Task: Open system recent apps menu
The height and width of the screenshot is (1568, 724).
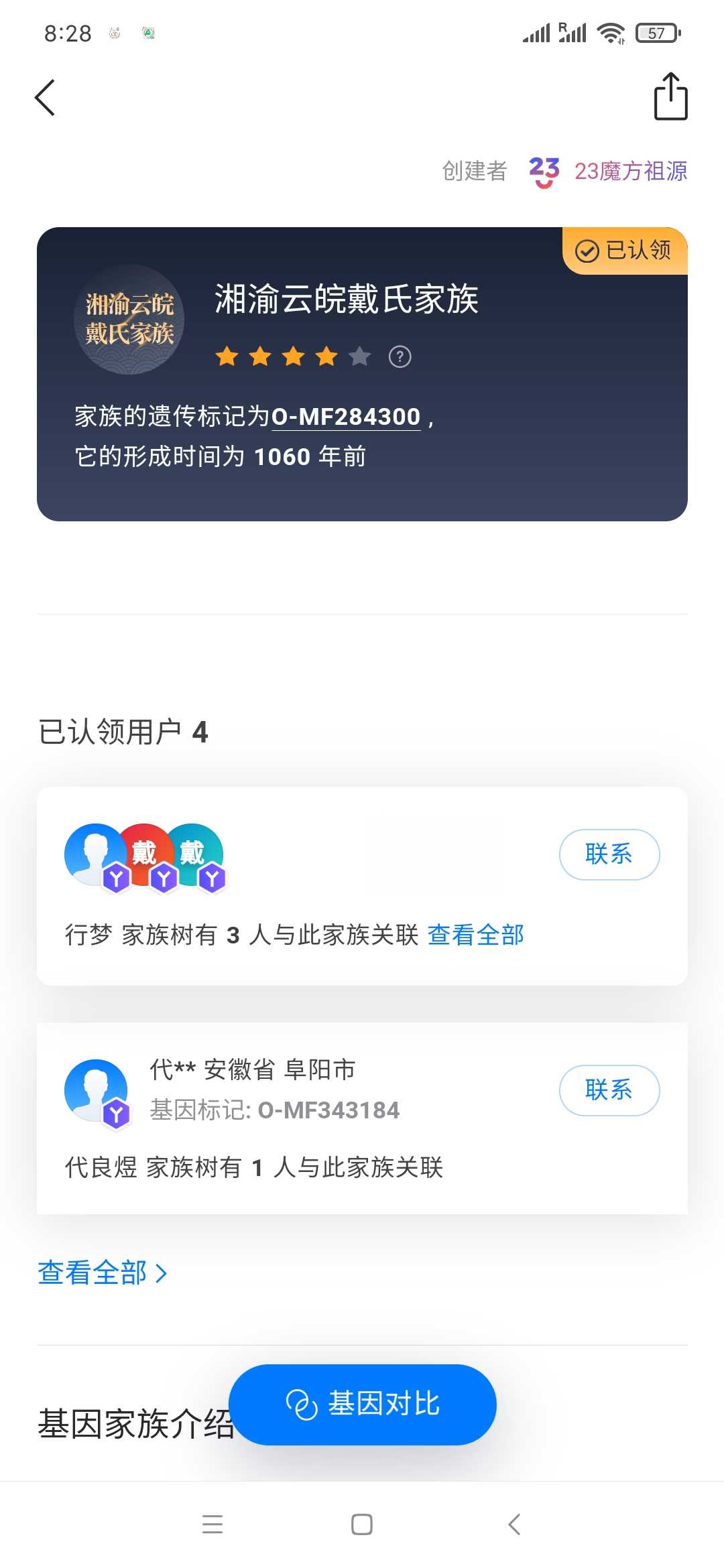Action: coord(213,1524)
